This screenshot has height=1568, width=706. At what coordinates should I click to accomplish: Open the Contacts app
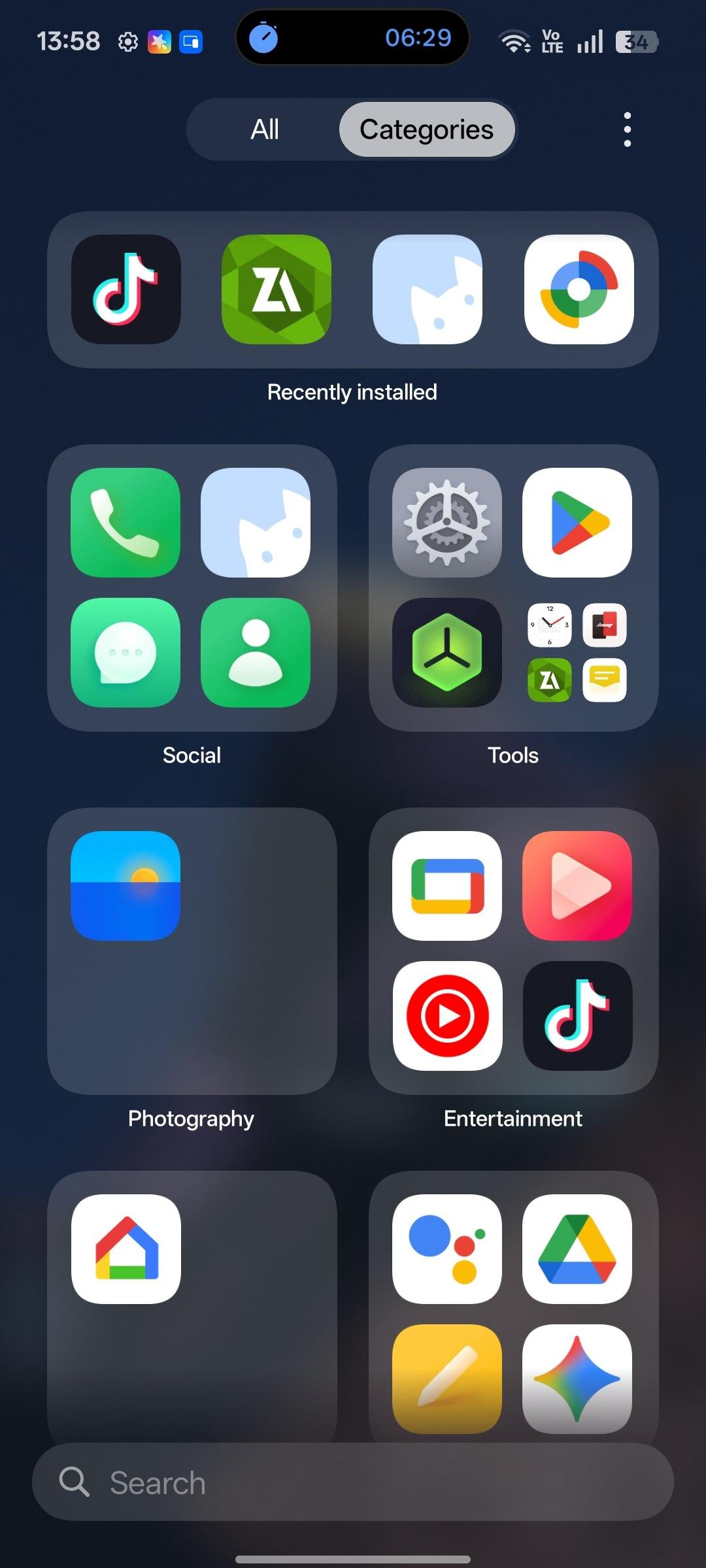click(256, 652)
